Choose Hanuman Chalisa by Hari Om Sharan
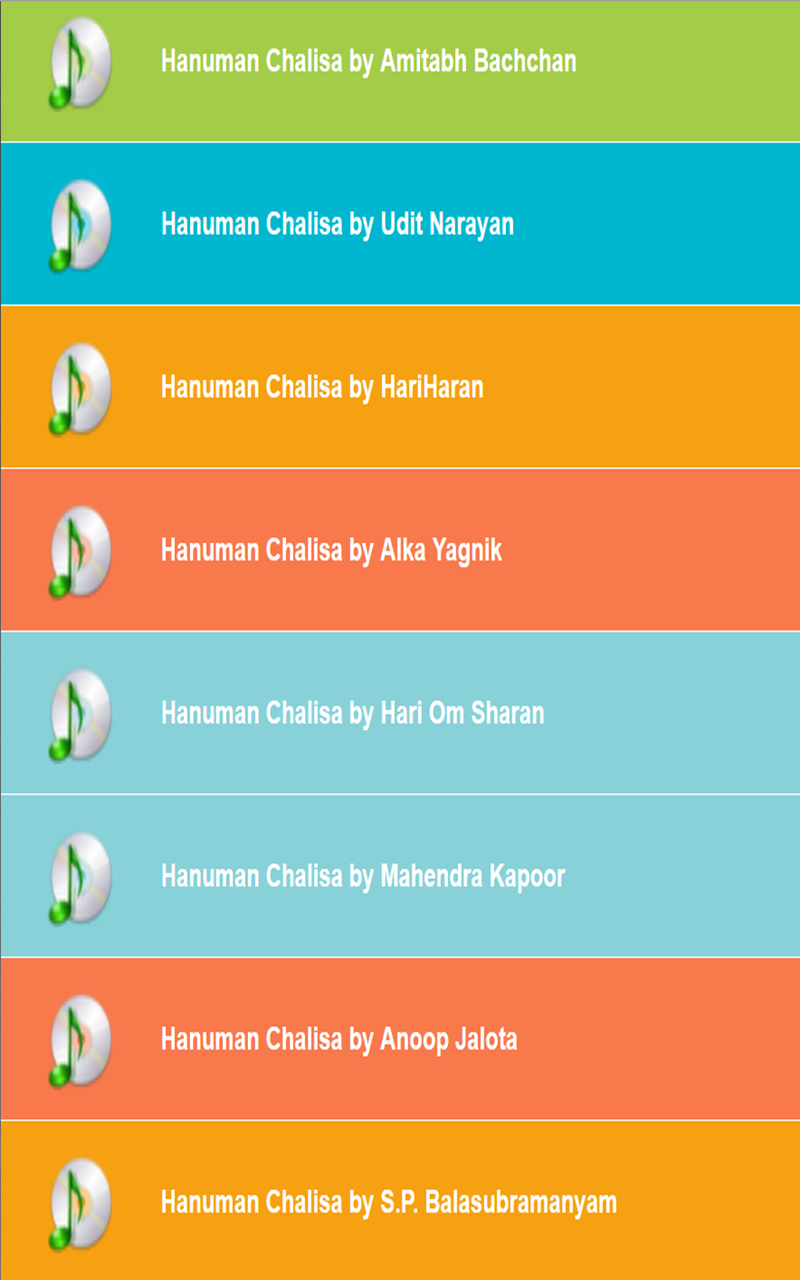This screenshot has height=1280, width=800. pyautogui.click(x=352, y=713)
